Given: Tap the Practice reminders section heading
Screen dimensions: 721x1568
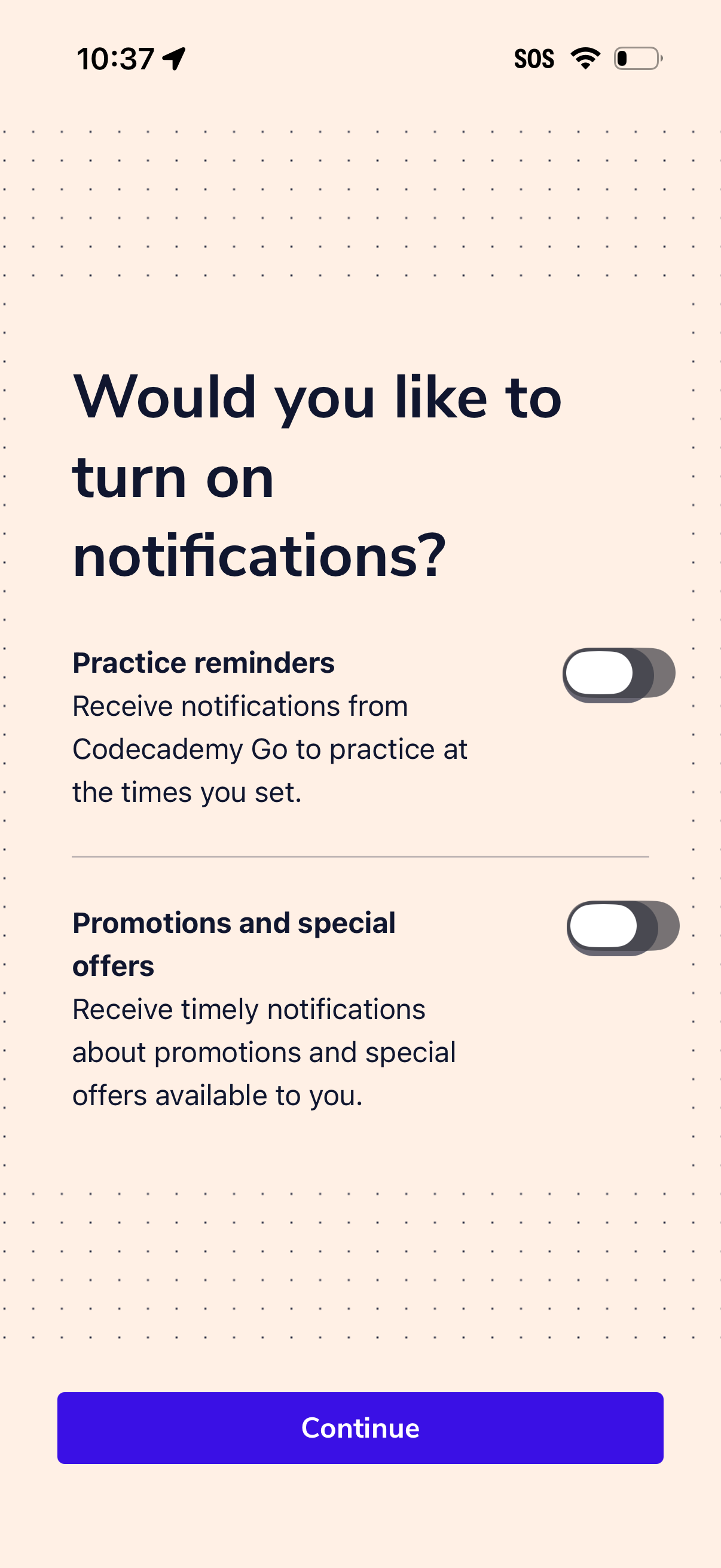Looking at the screenshot, I should (x=203, y=663).
